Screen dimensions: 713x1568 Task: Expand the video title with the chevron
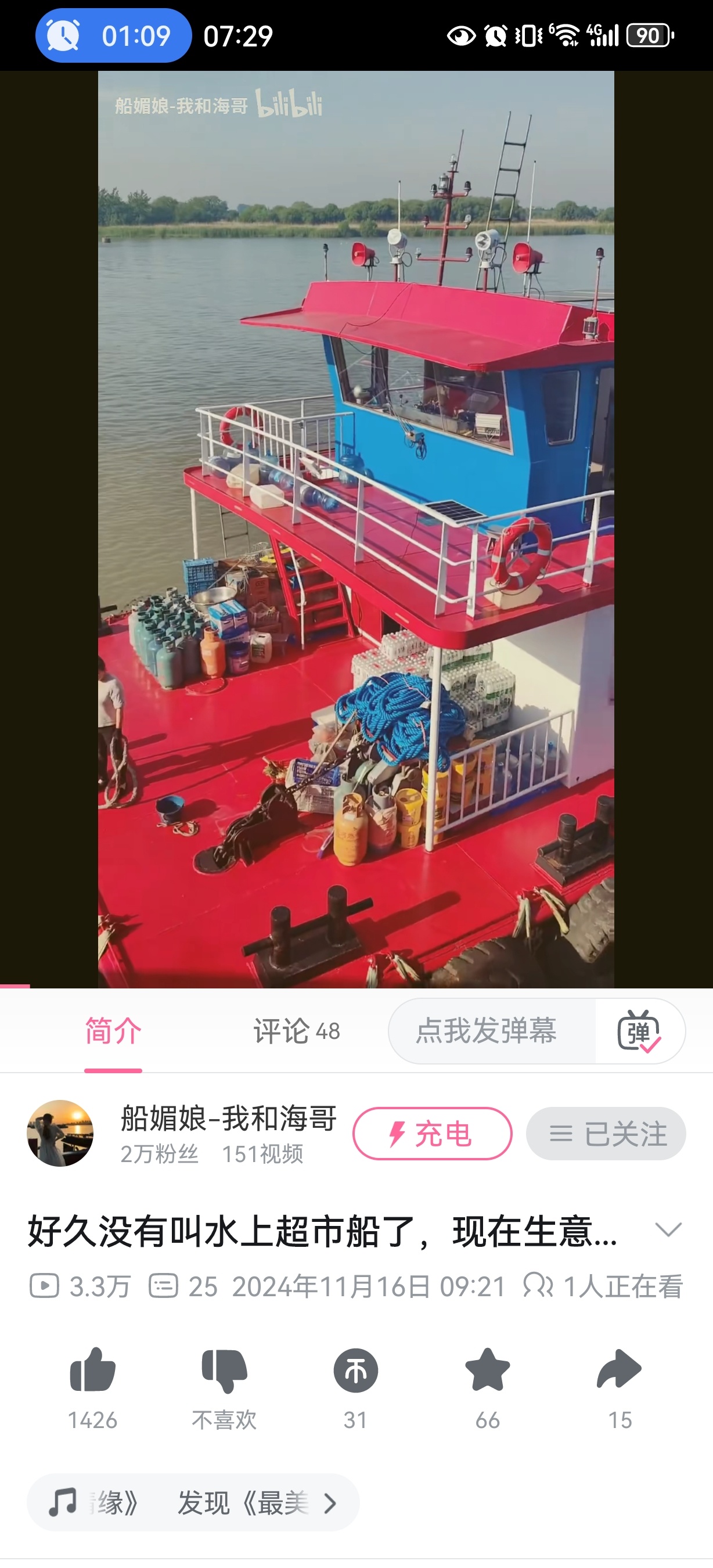(668, 1229)
